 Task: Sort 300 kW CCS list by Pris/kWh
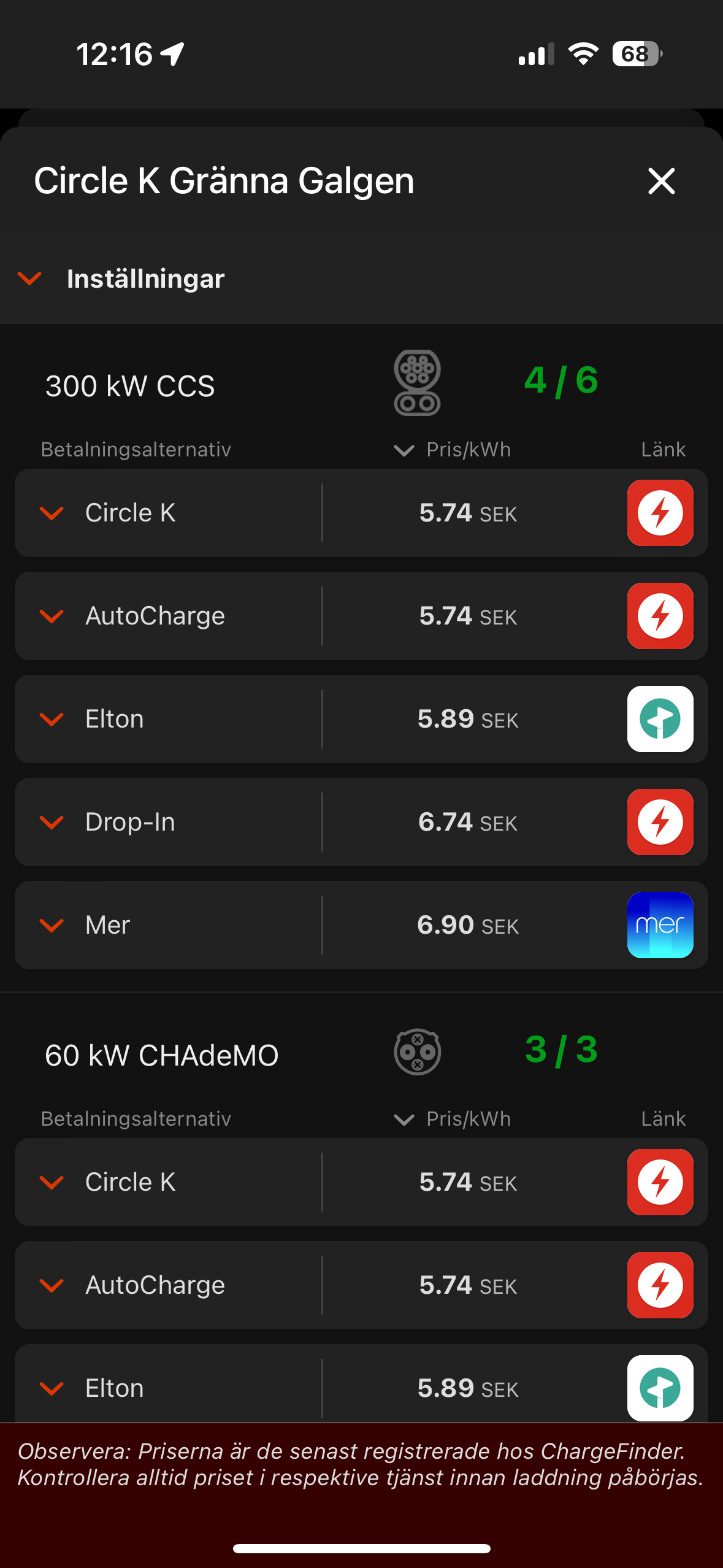click(x=452, y=450)
